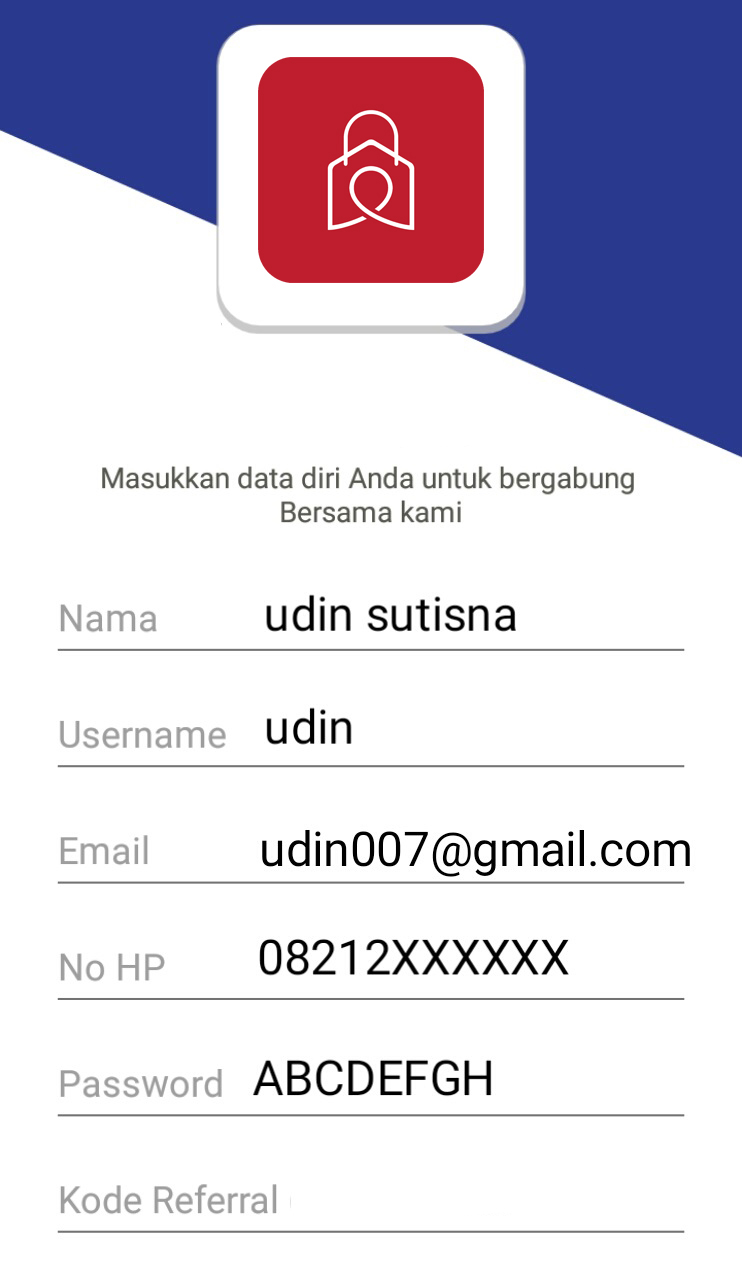Image resolution: width=742 pixels, height=1280 pixels.
Task: Focus the No HP phone number field
Action: [371, 965]
